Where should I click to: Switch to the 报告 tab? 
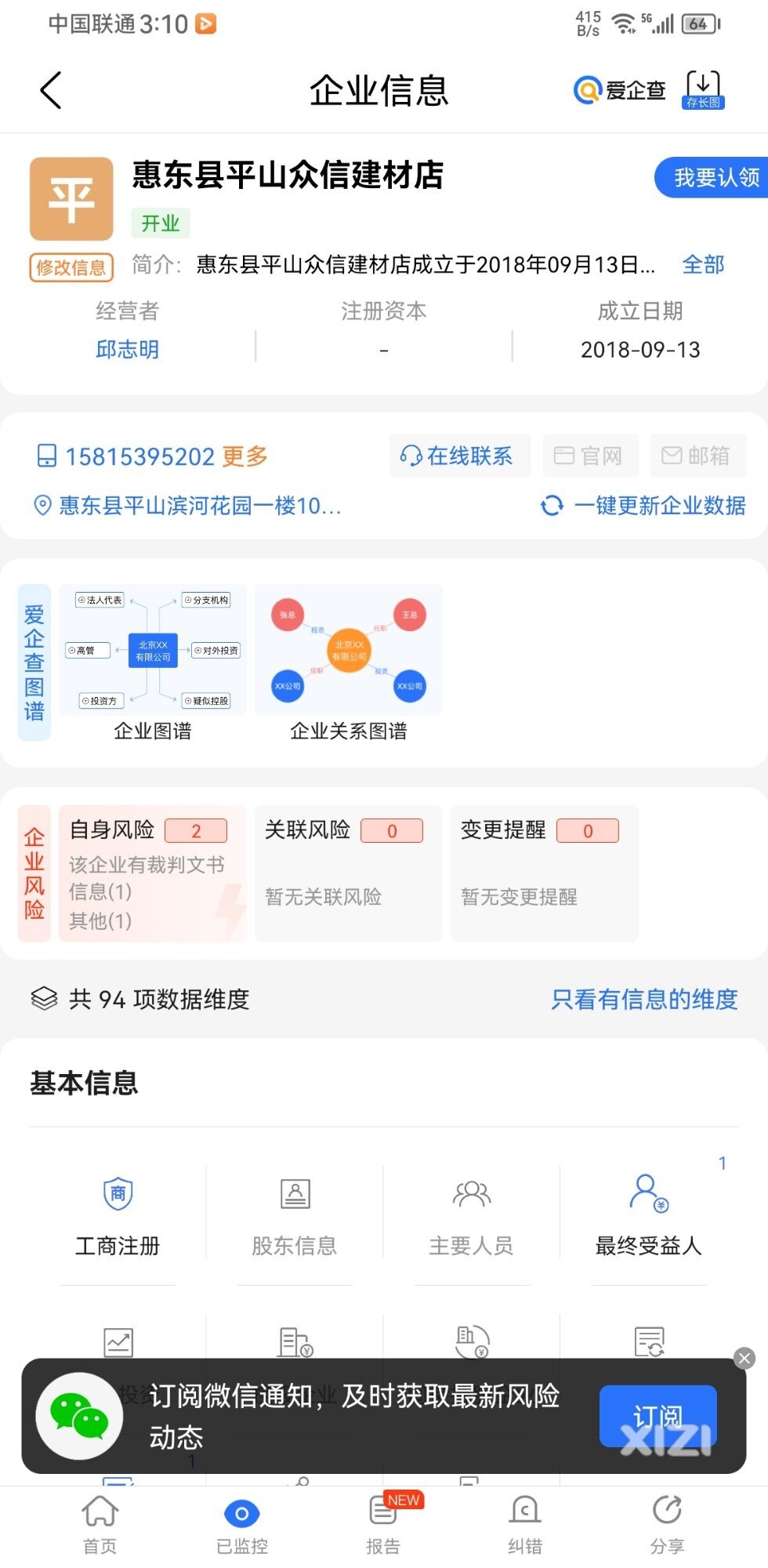(x=383, y=1523)
